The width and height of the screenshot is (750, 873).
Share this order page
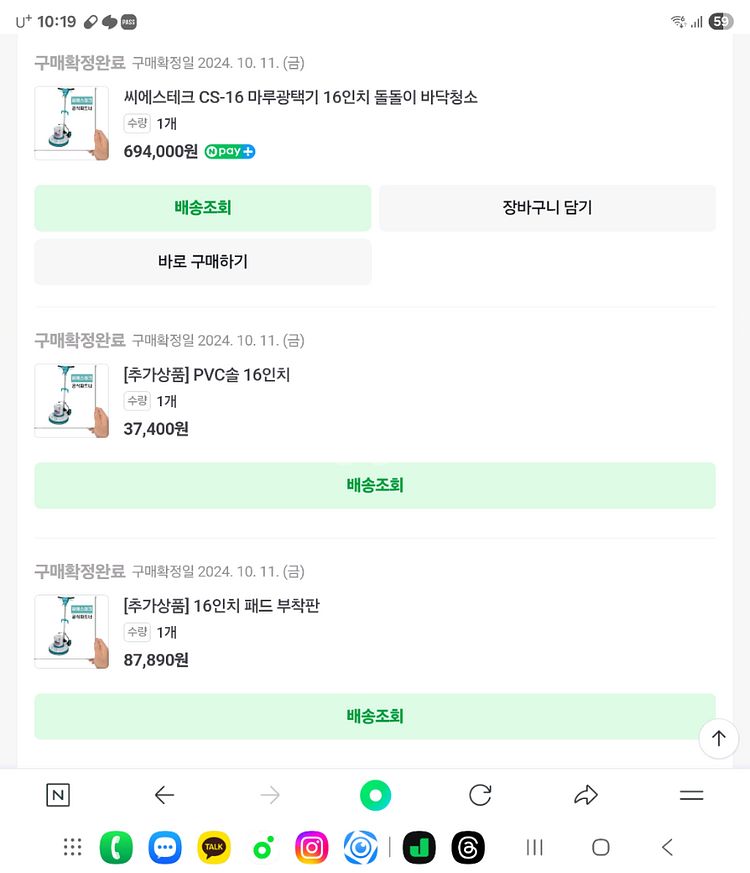click(586, 795)
